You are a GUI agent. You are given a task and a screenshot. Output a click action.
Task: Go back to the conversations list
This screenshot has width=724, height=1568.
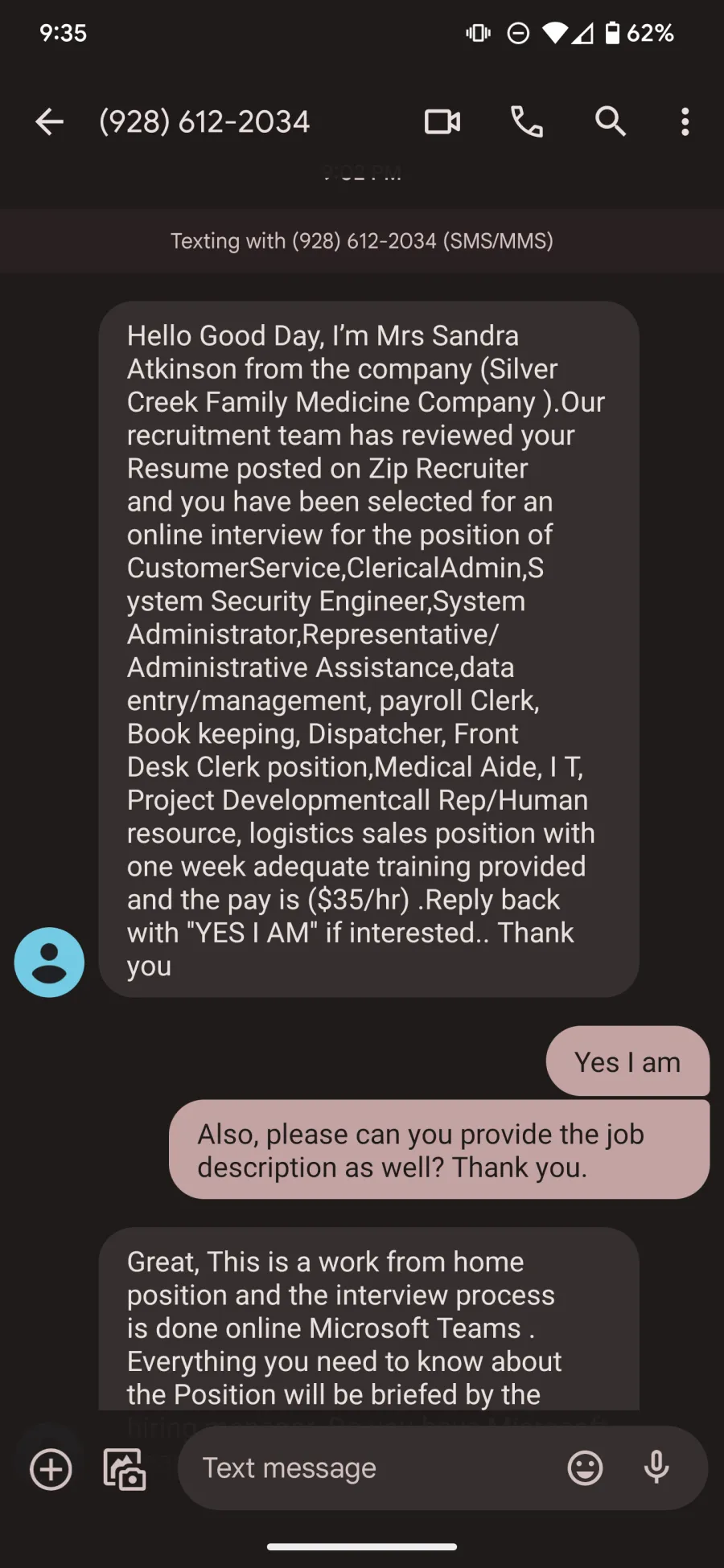[x=49, y=122]
